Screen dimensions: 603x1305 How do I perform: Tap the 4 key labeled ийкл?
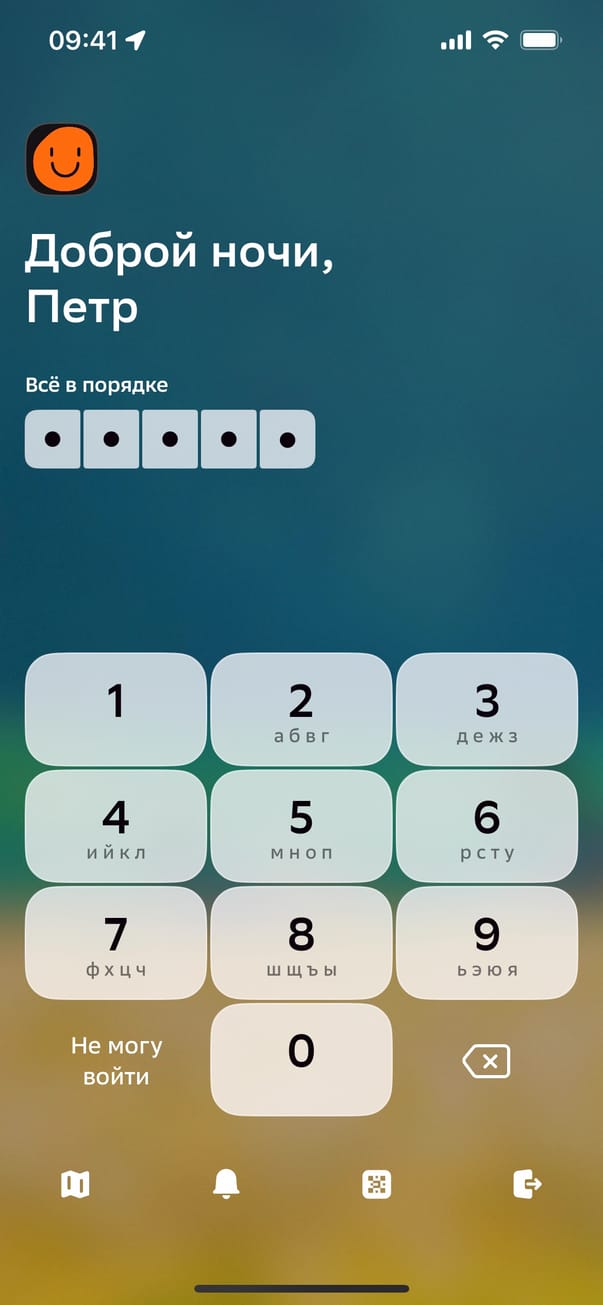click(115, 826)
